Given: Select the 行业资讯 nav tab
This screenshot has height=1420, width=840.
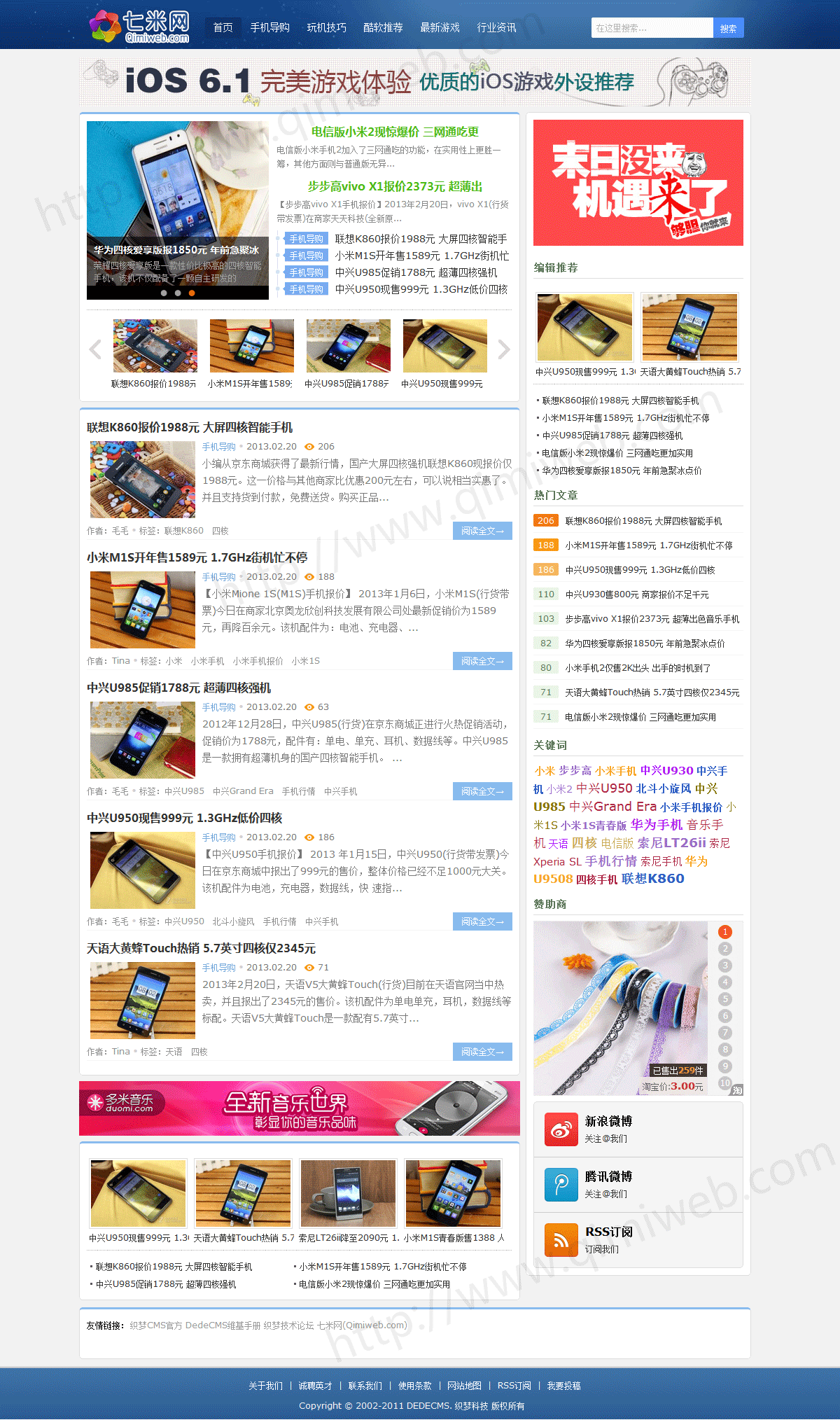Looking at the screenshot, I should coord(496,28).
